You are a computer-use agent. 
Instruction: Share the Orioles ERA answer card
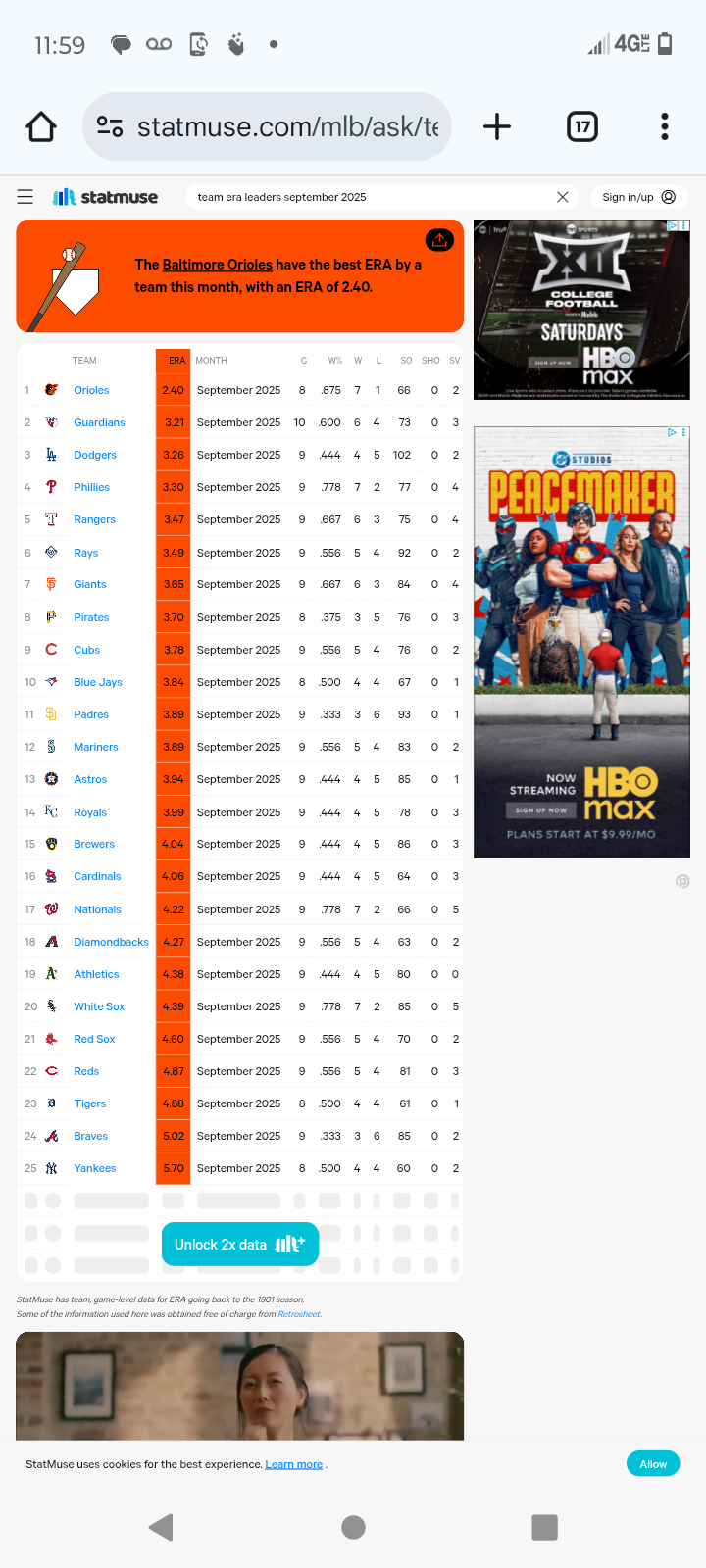[x=439, y=240]
